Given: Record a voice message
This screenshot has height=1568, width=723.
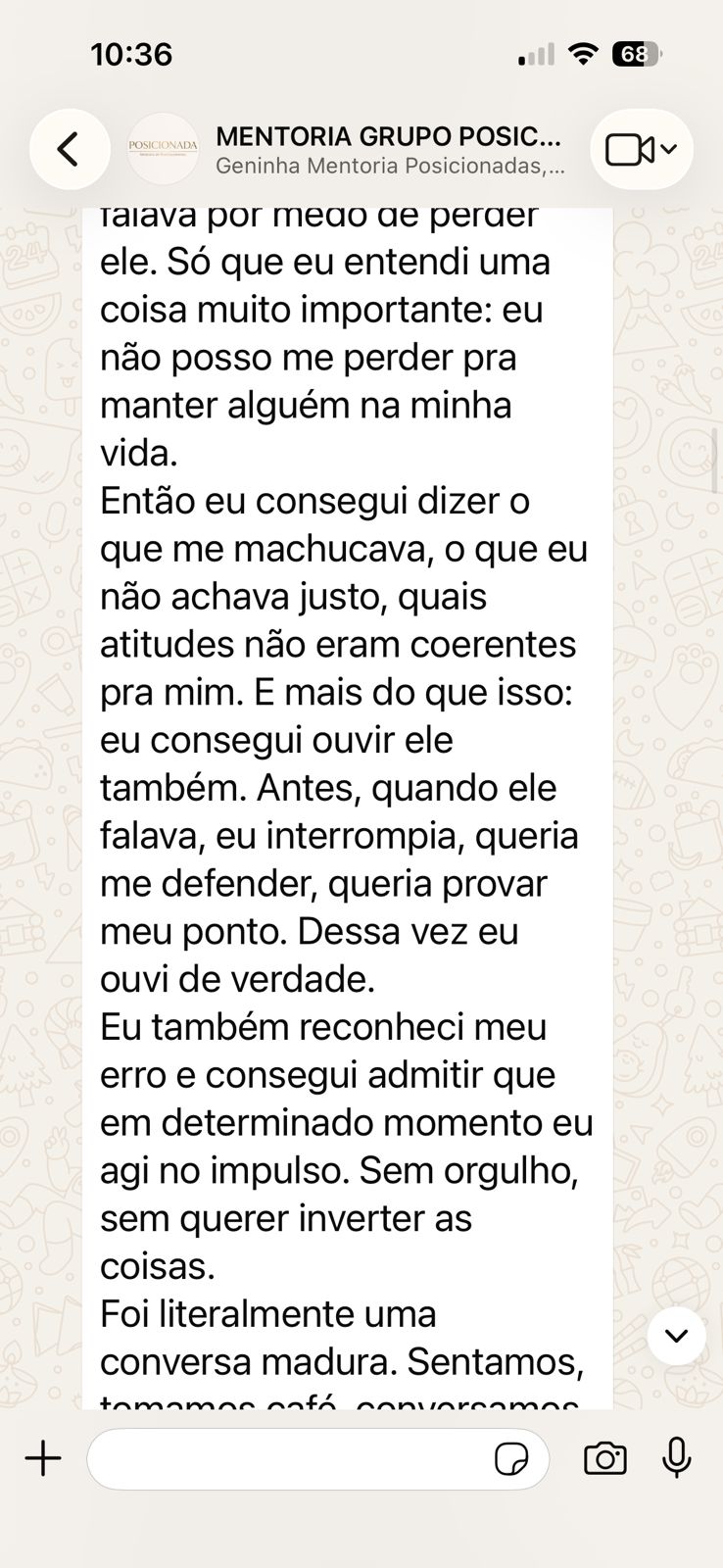Looking at the screenshot, I should coord(676,1458).
